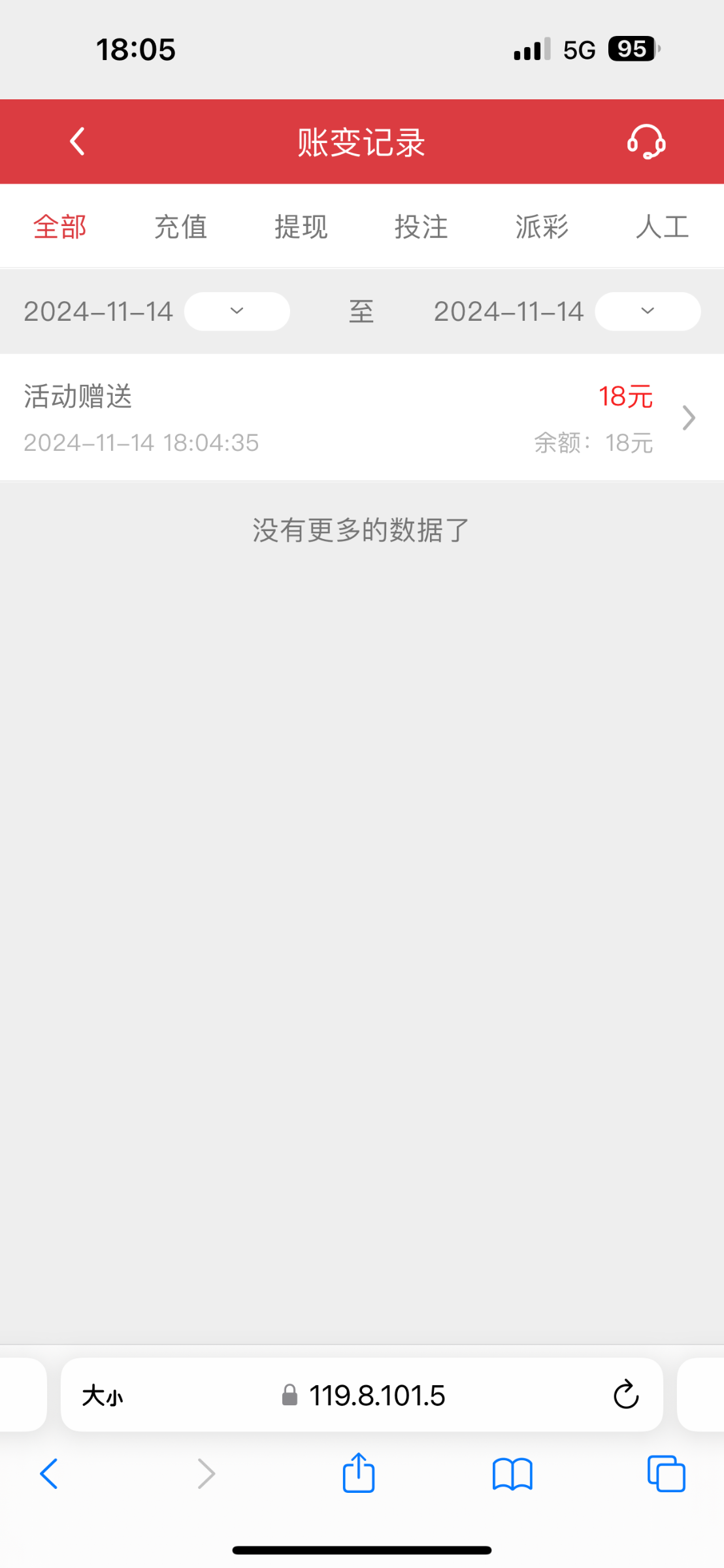Open the end date dropdown
Image resolution: width=724 pixels, height=1568 pixels.
(x=647, y=311)
